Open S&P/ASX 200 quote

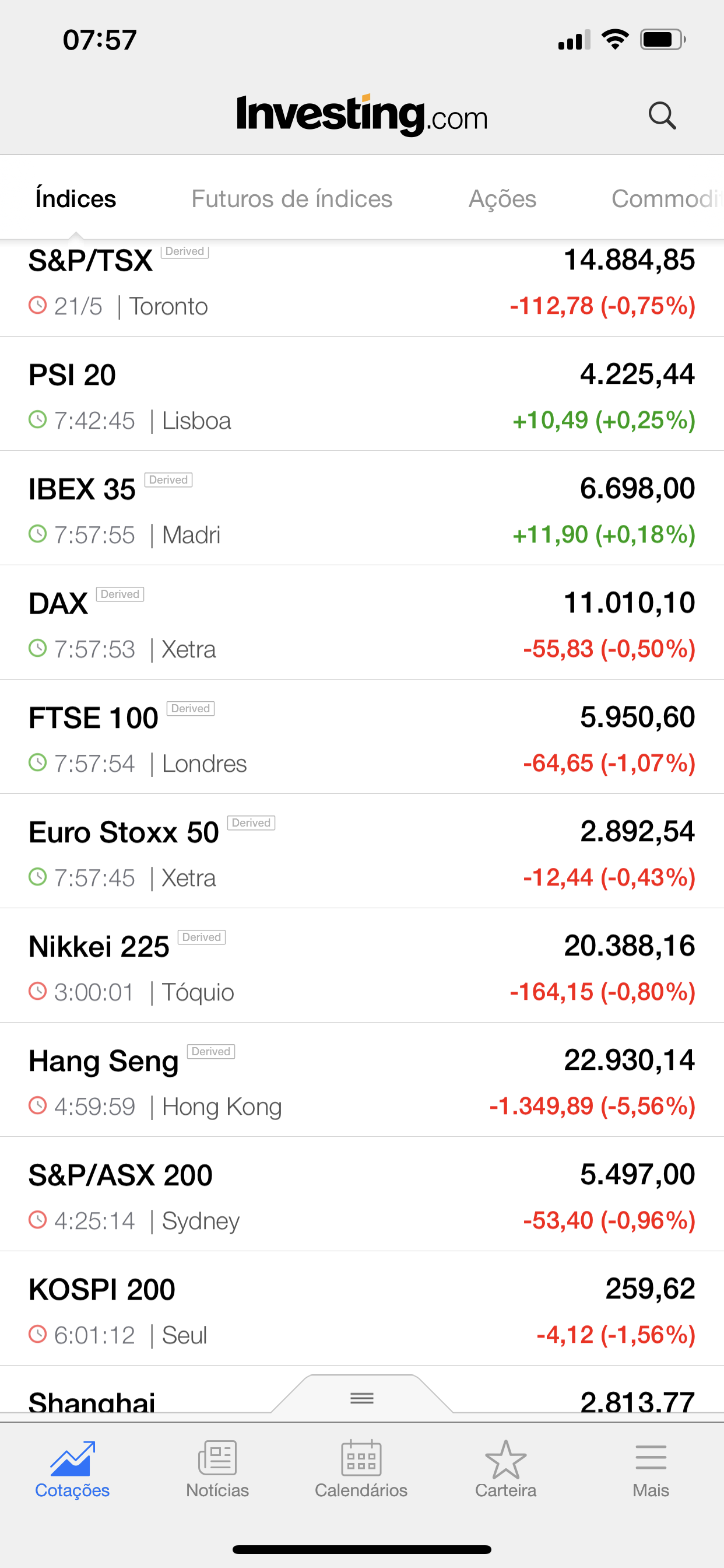[362, 1195]
